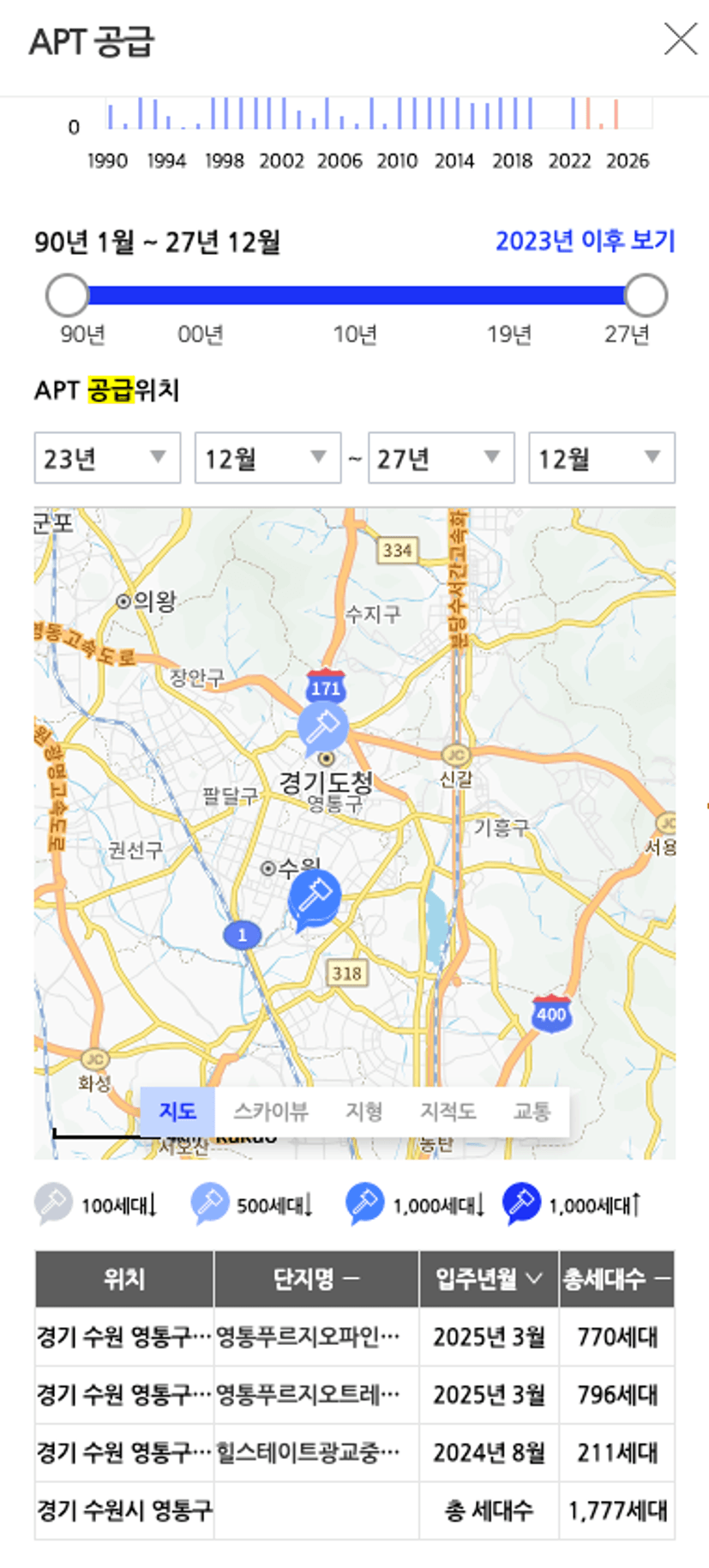Switch map to 지형 view
This screenshot has height=1568, width=709.
[x=364, y=1112]
